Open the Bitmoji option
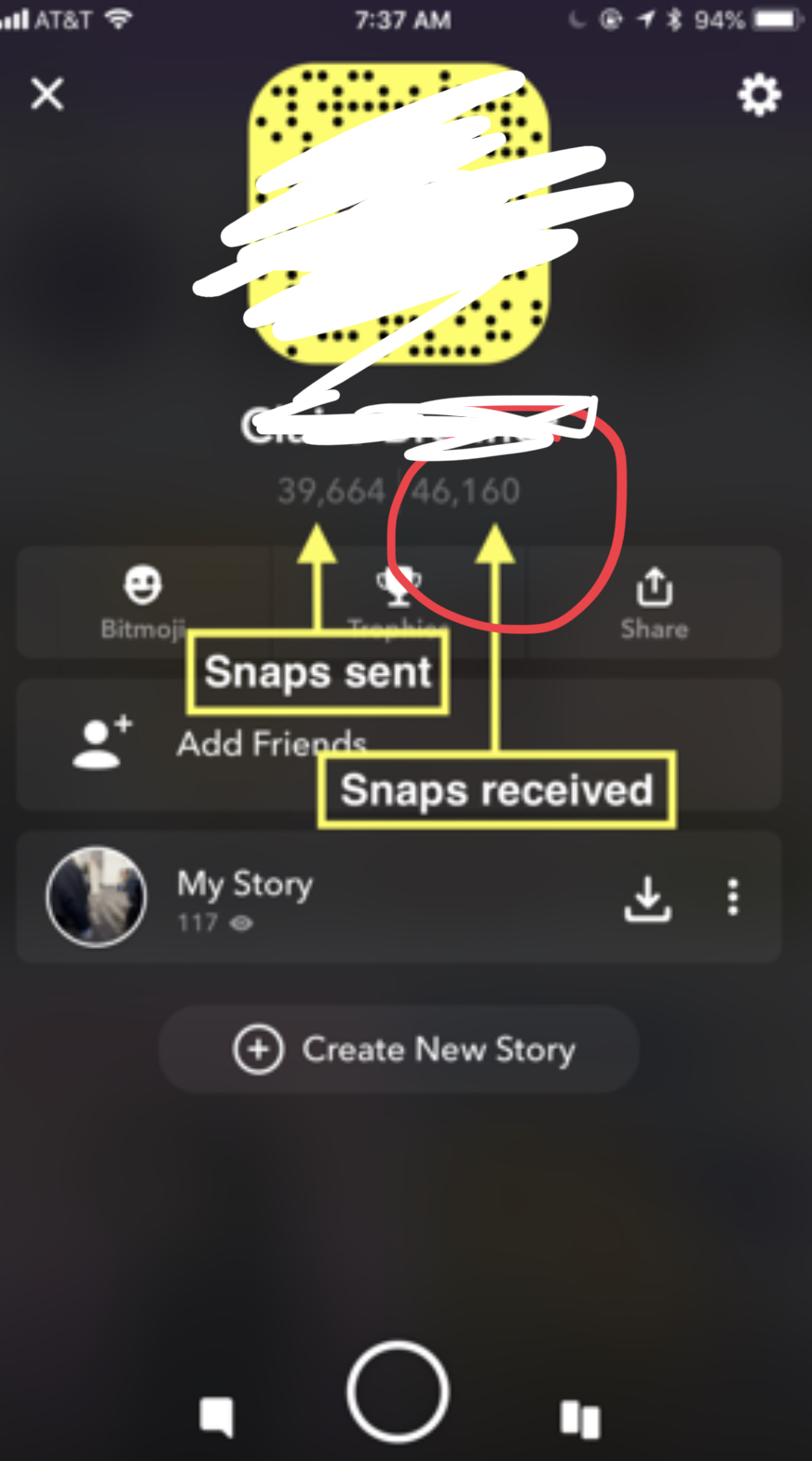This screenshot has width=812, height=1461. 142,602
